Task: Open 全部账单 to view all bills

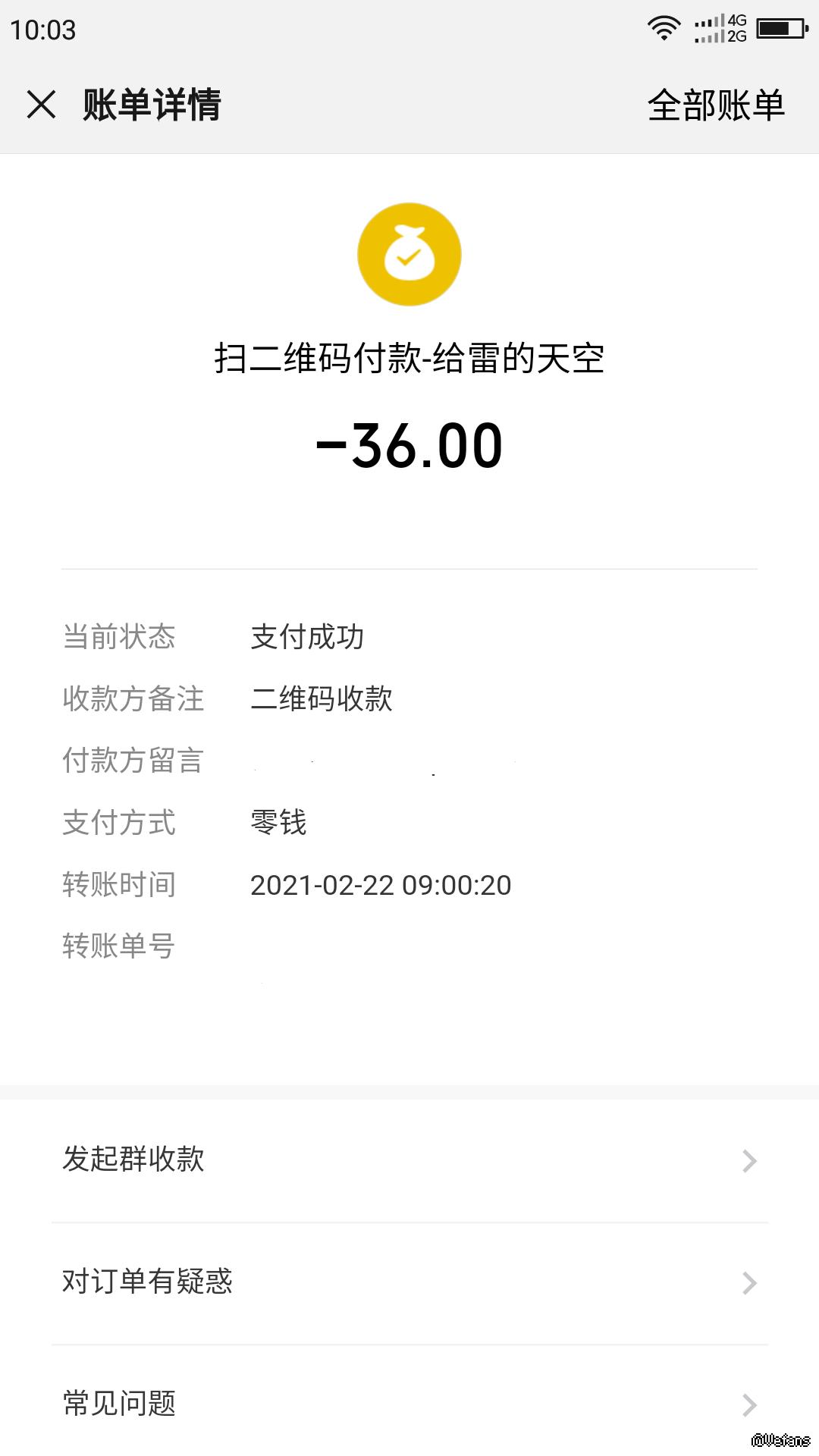Action: 715,105
